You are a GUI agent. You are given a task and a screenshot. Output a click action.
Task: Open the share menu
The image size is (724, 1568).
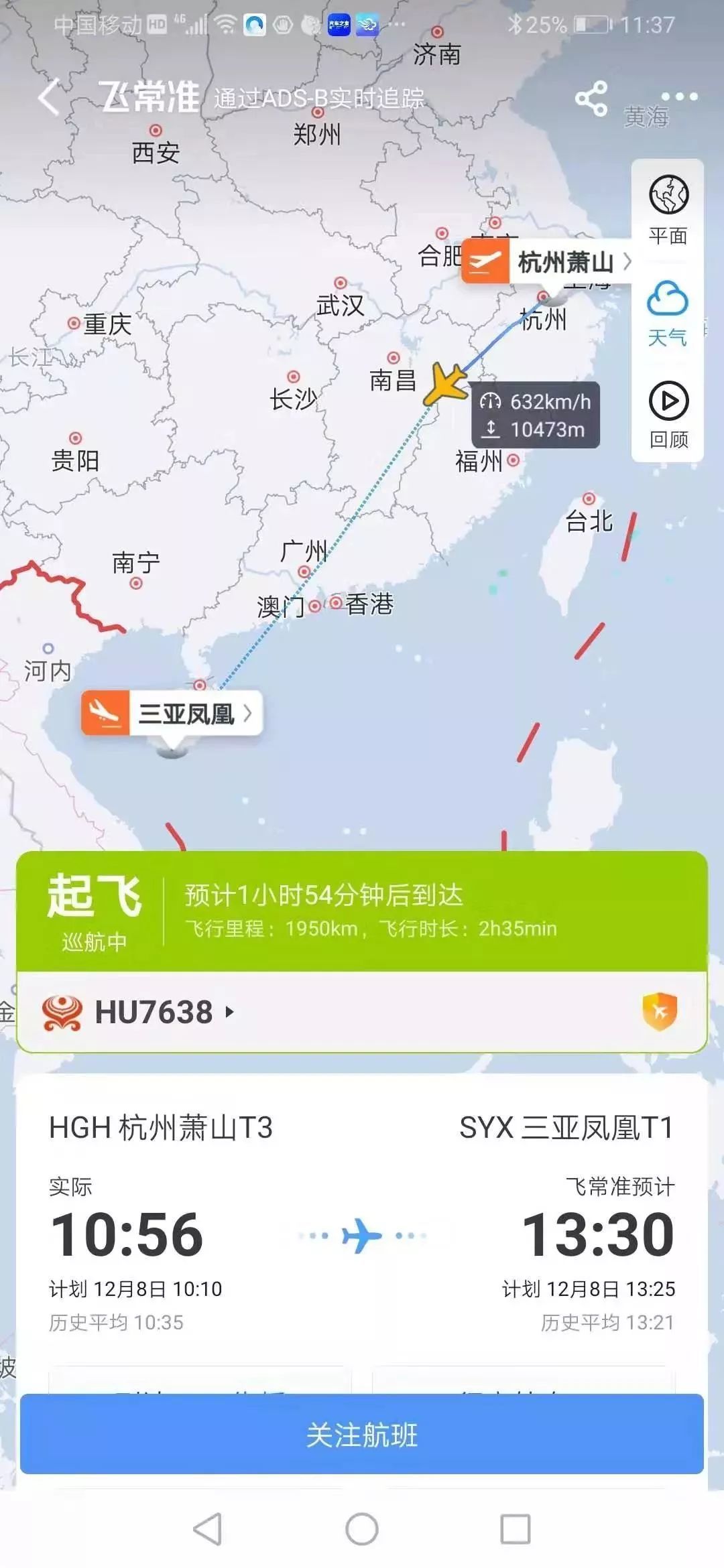593,97
